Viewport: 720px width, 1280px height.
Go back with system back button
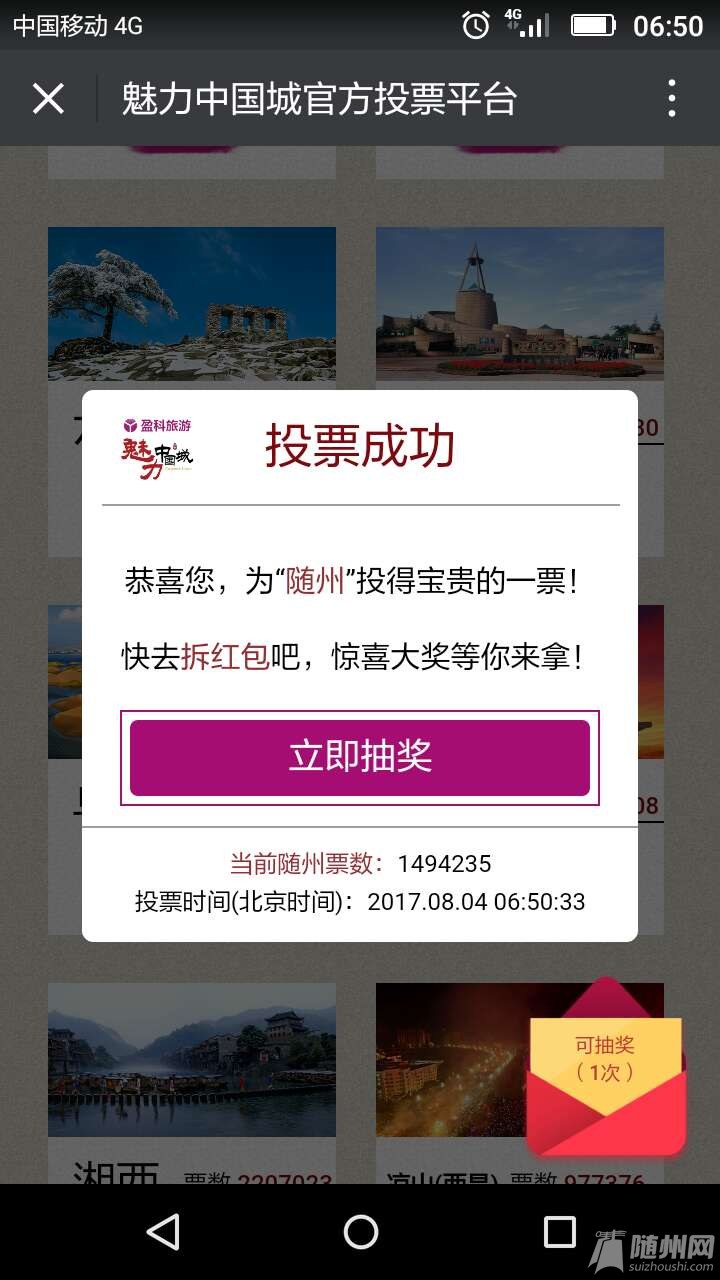pyautogui.click(x=163, y=1232)
